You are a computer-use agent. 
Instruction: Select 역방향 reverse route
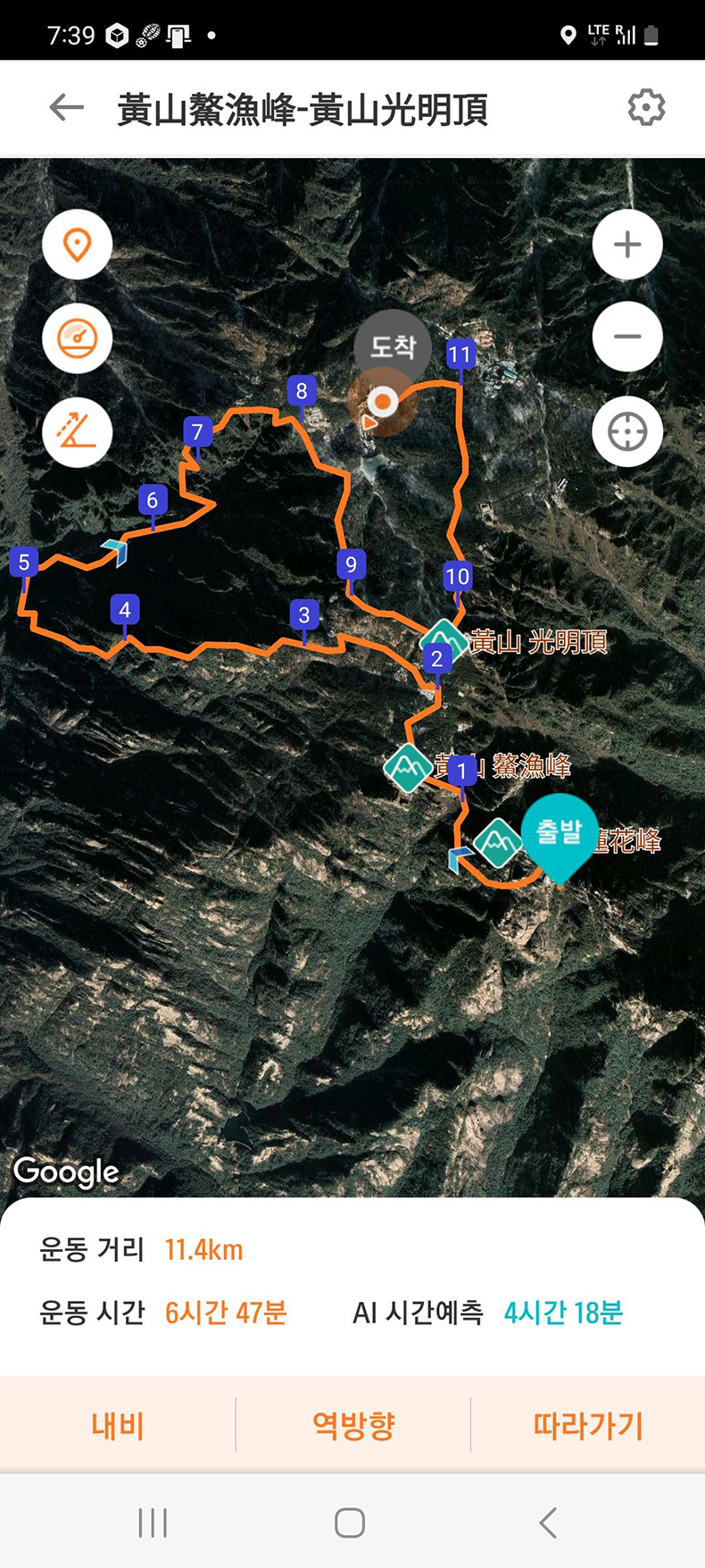click(352, 1425)
